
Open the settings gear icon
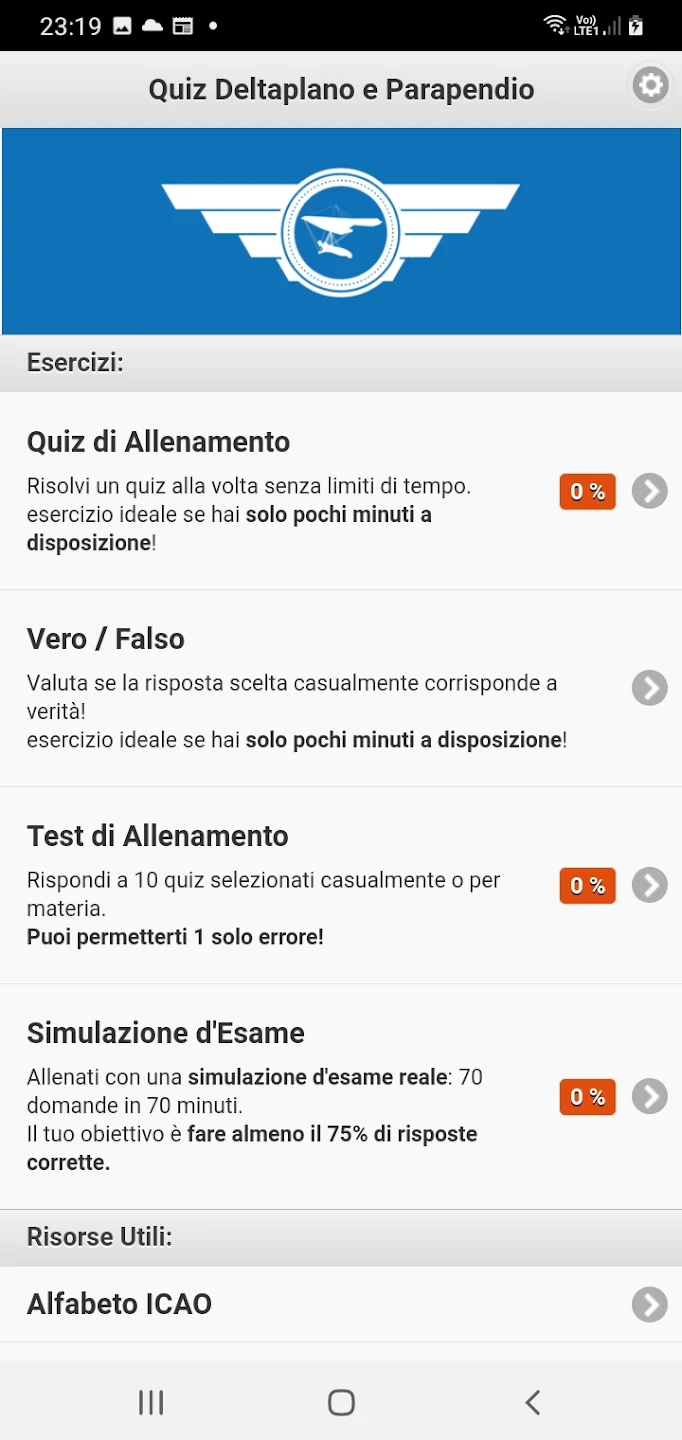(650, 86)
